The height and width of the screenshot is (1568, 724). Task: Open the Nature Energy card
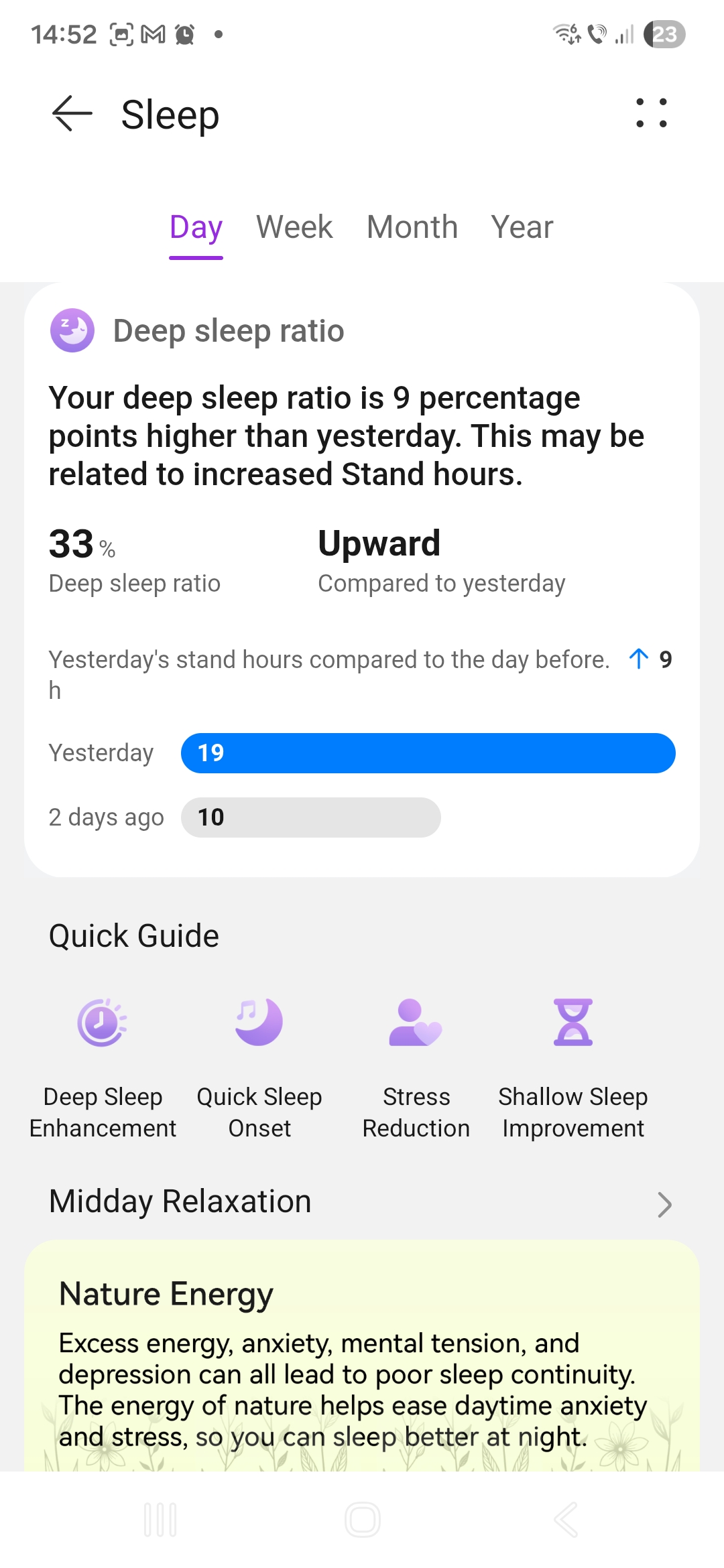(362, 1360)
